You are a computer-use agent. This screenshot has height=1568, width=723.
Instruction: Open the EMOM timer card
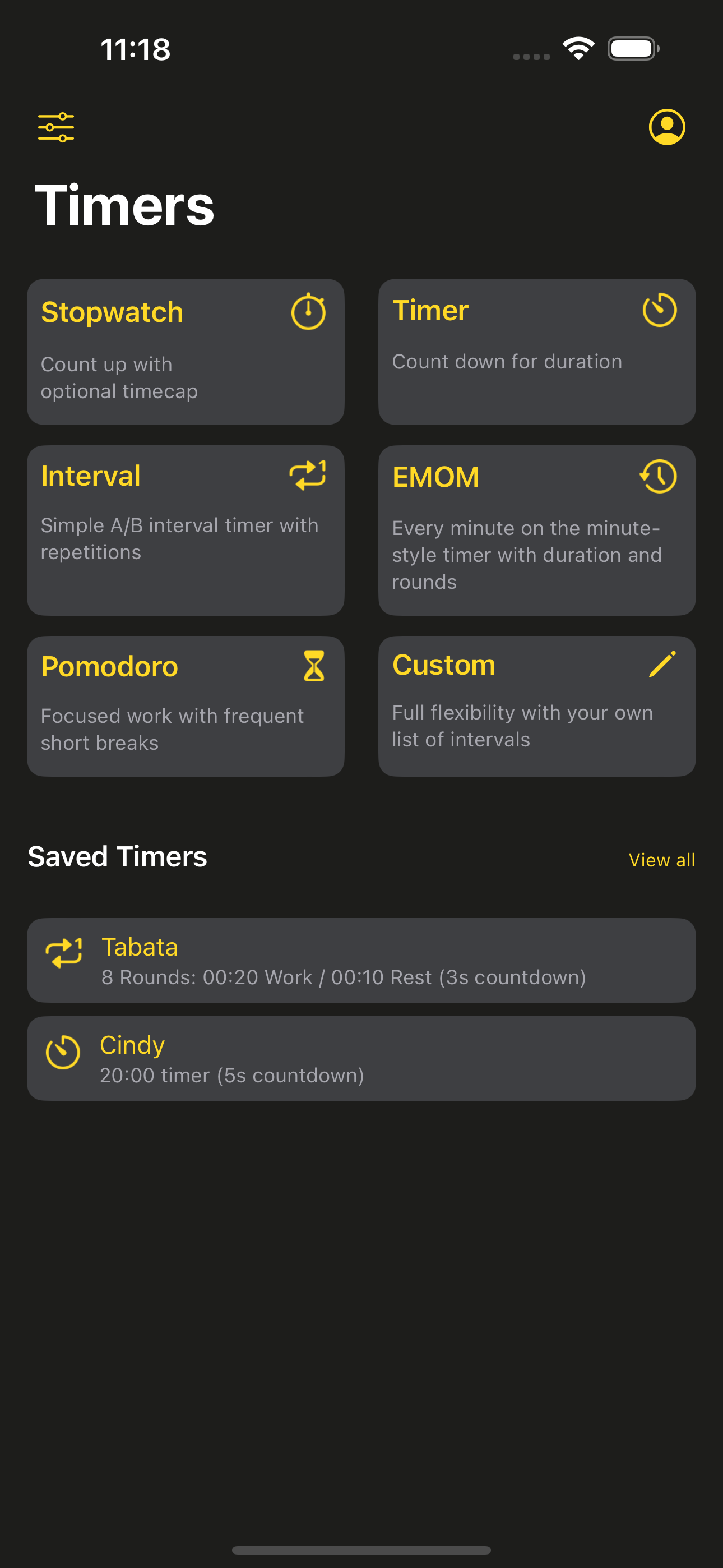click(x=537, y=529)
